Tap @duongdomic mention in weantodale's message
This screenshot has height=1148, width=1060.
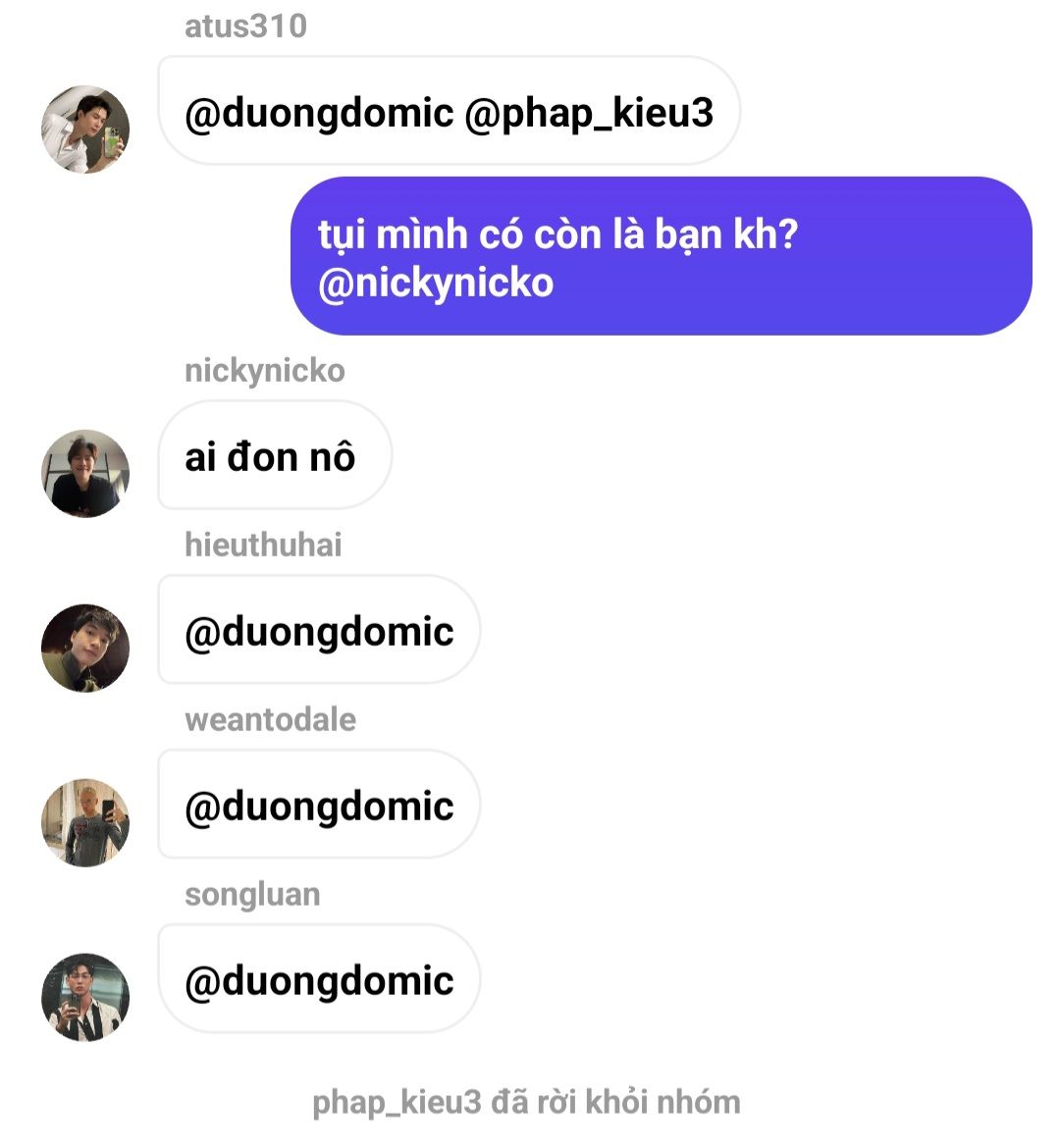pyautogui.click(x=319, y=807)
